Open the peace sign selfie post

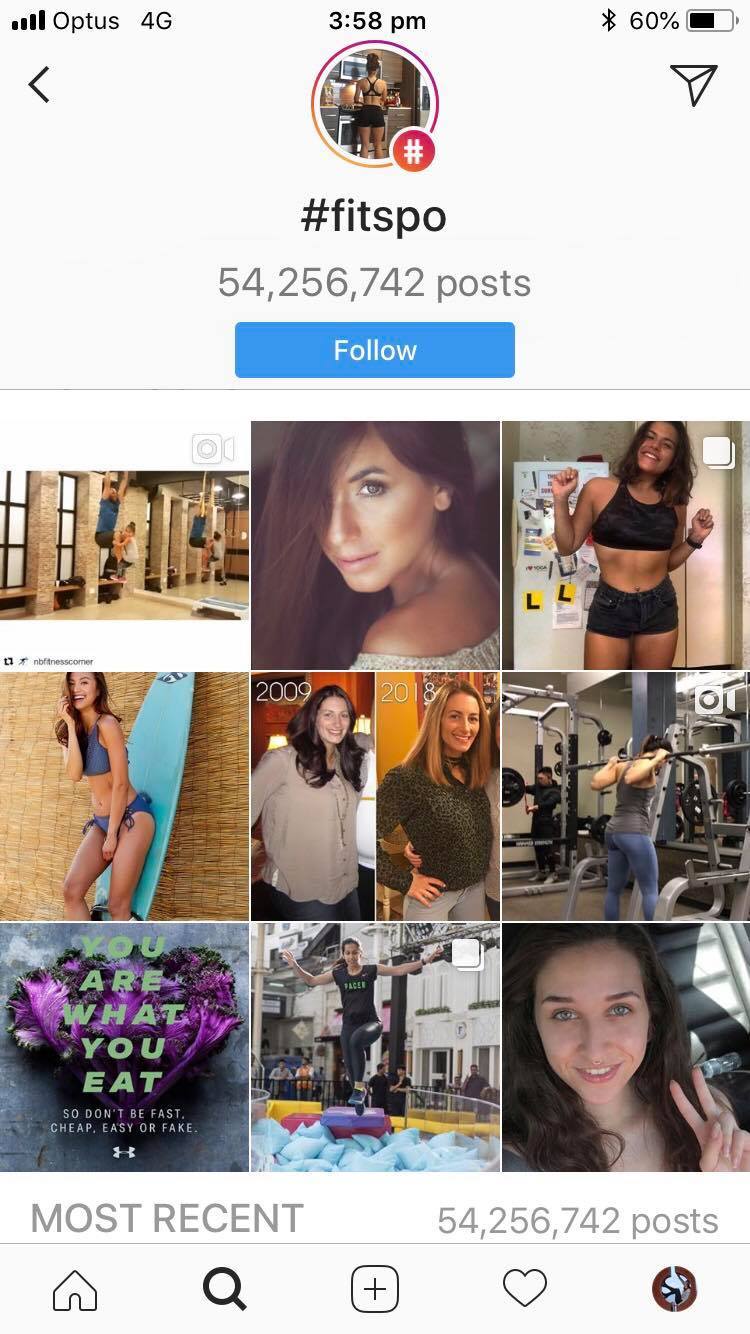tap(626, 1047)
